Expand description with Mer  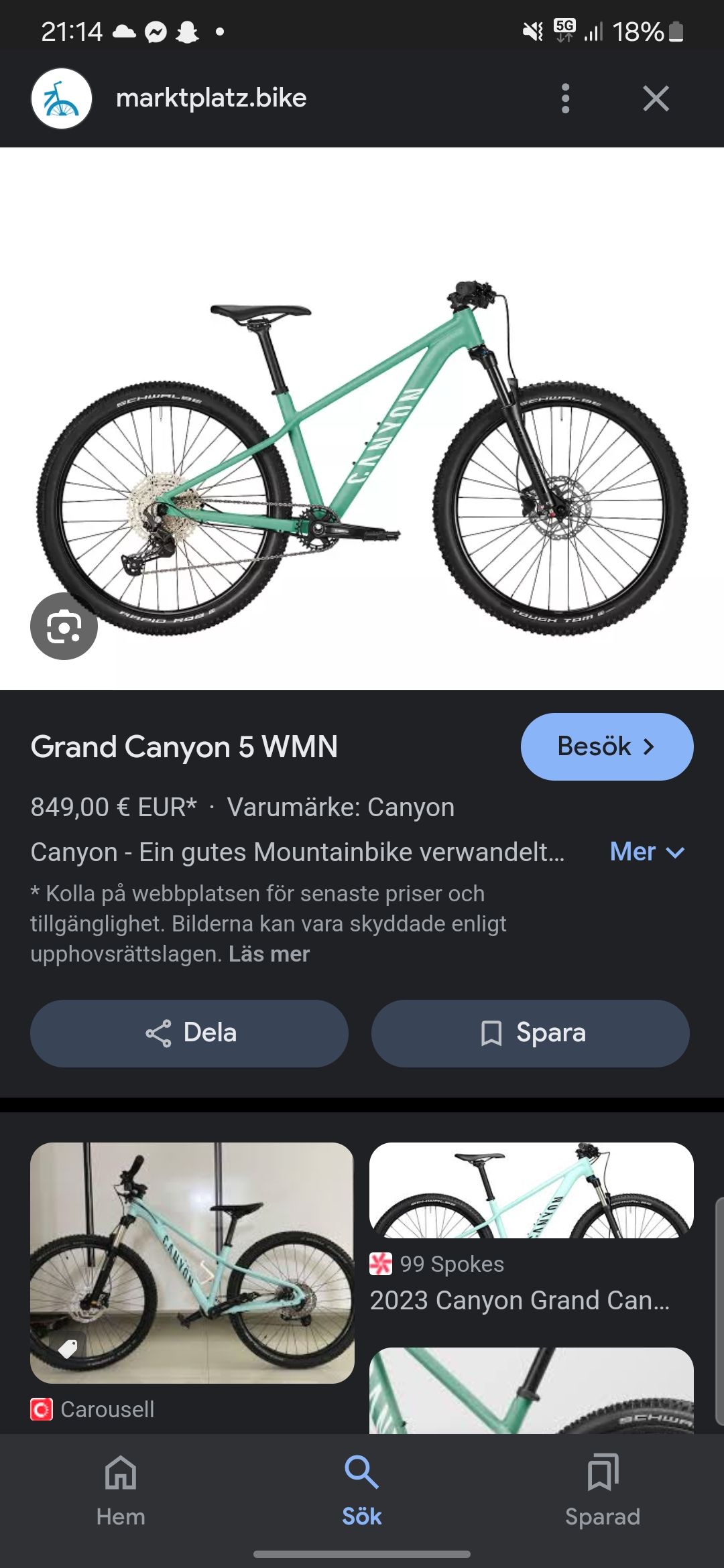click(x=646, y=852)
